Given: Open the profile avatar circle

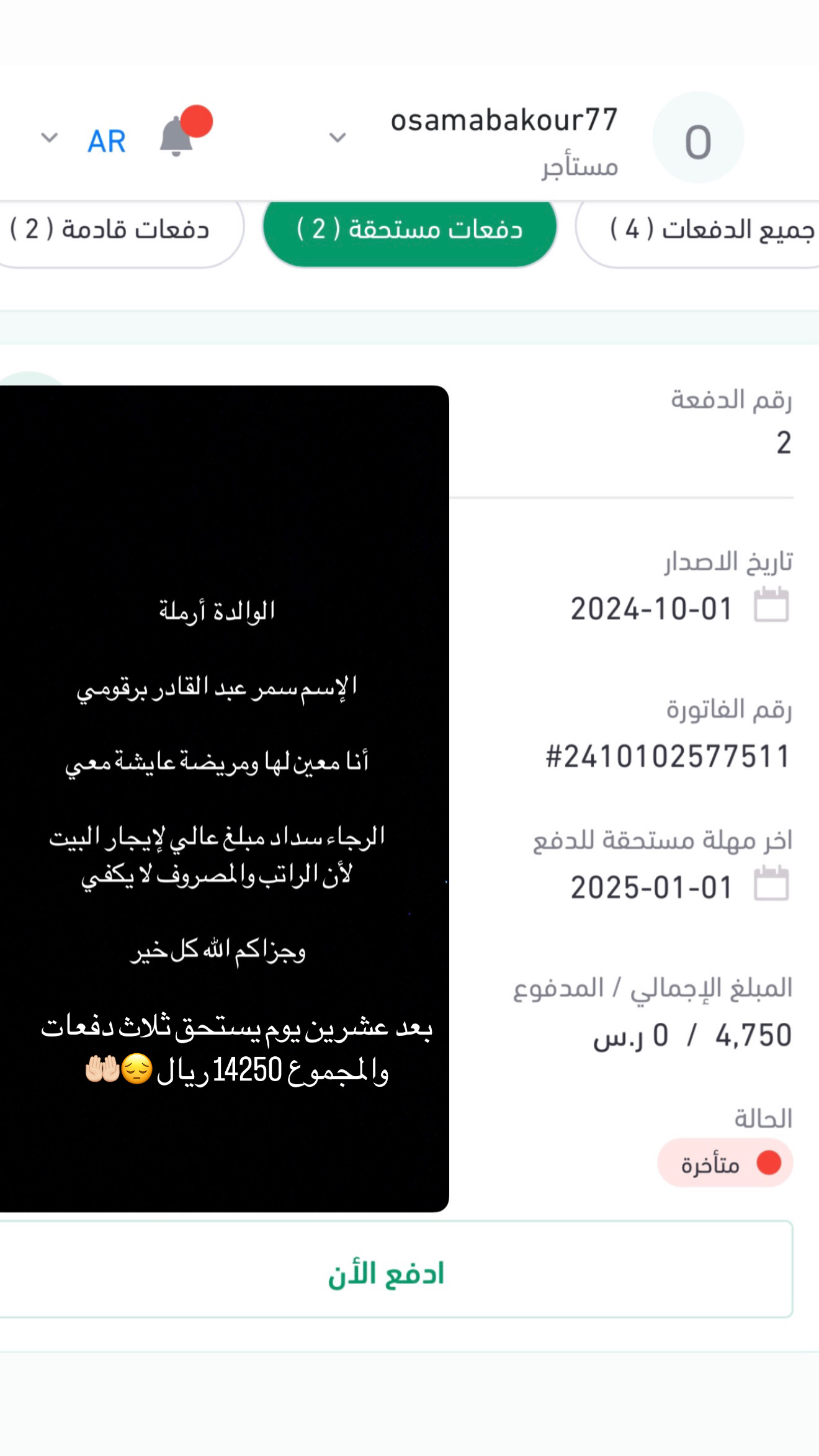Looking at the screenshot, I should 697,138.
